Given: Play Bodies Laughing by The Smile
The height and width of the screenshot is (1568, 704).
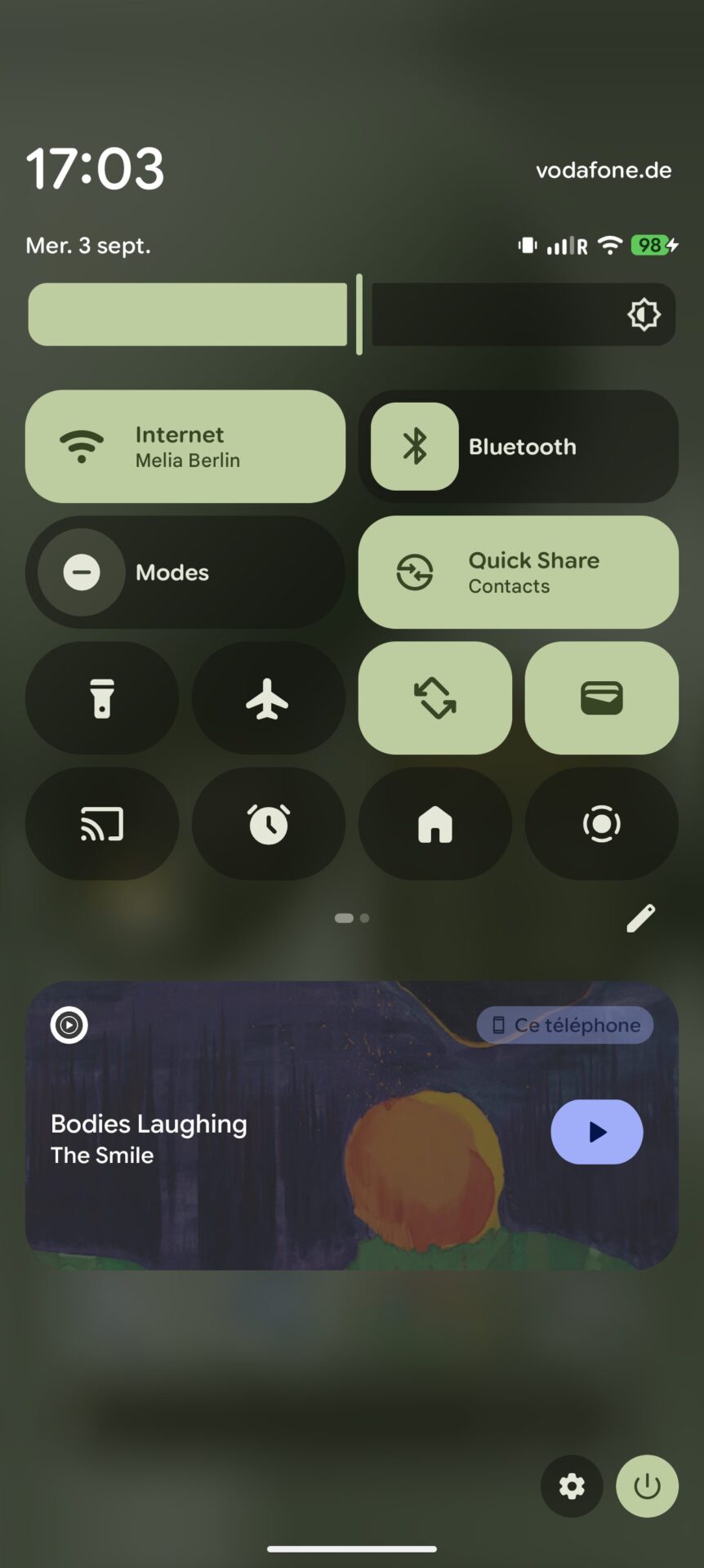Looking at the screenshot, I should tap(597, 1132).
